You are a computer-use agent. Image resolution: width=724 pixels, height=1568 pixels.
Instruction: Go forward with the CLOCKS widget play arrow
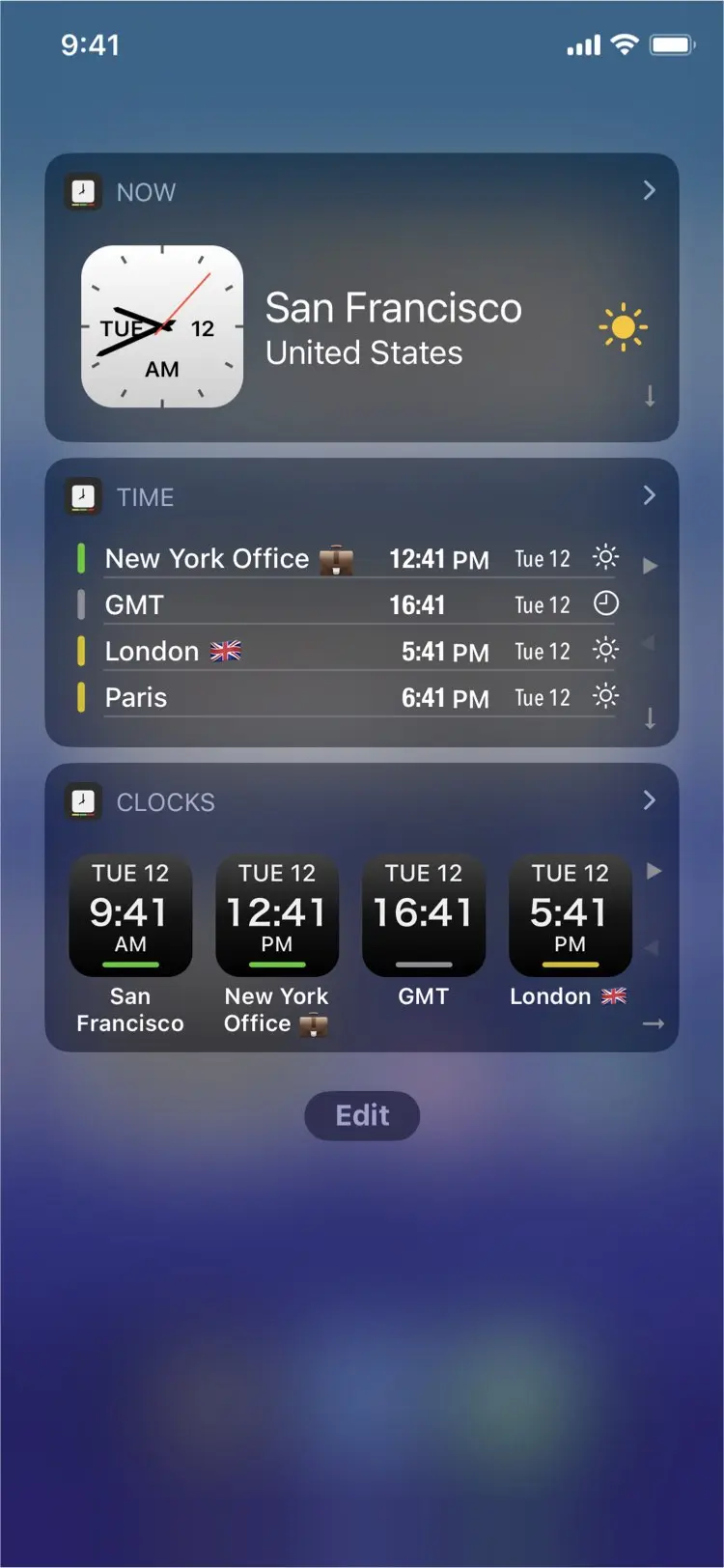click(654, 871)
